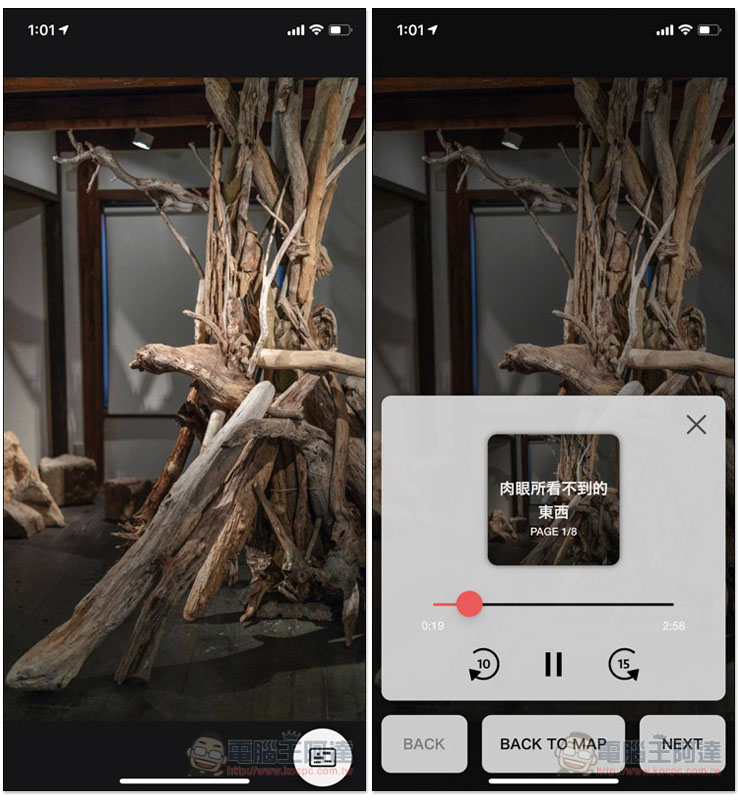Rewind audio by 10 seconds
738x800 pixels.
tap(484, 664)
